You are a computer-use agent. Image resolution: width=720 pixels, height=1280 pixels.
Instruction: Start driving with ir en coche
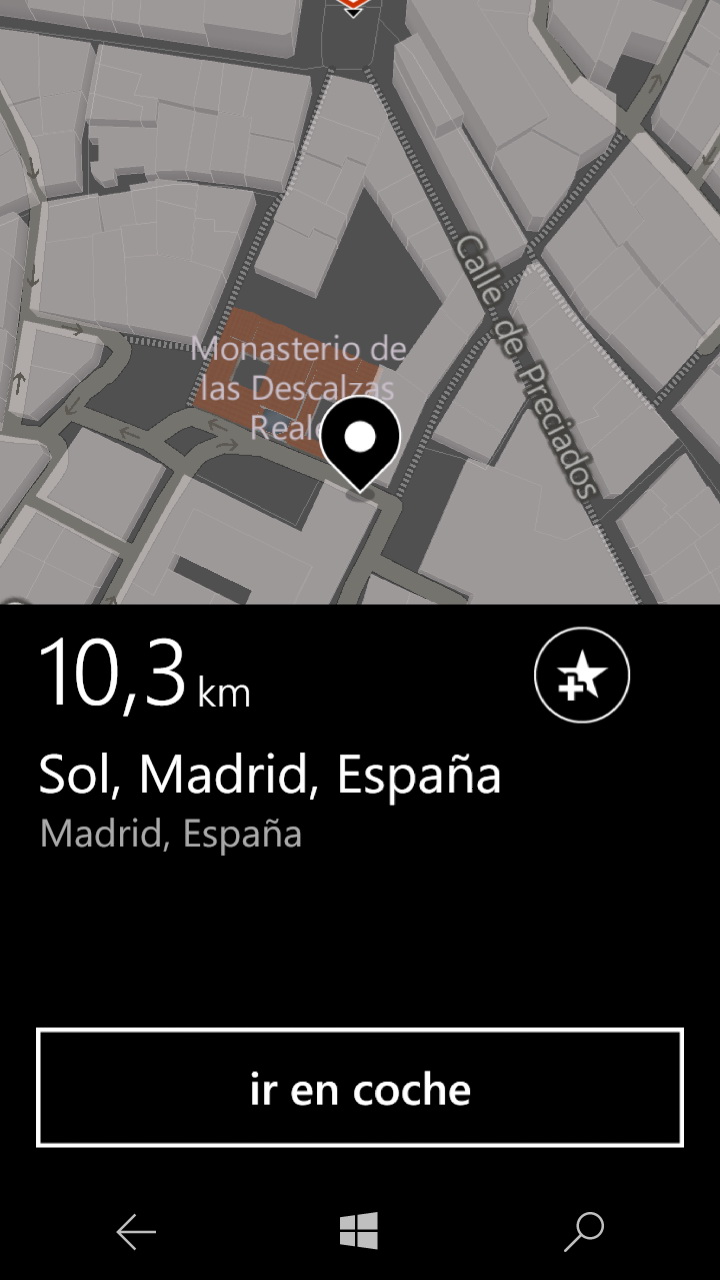point(360,1088)
